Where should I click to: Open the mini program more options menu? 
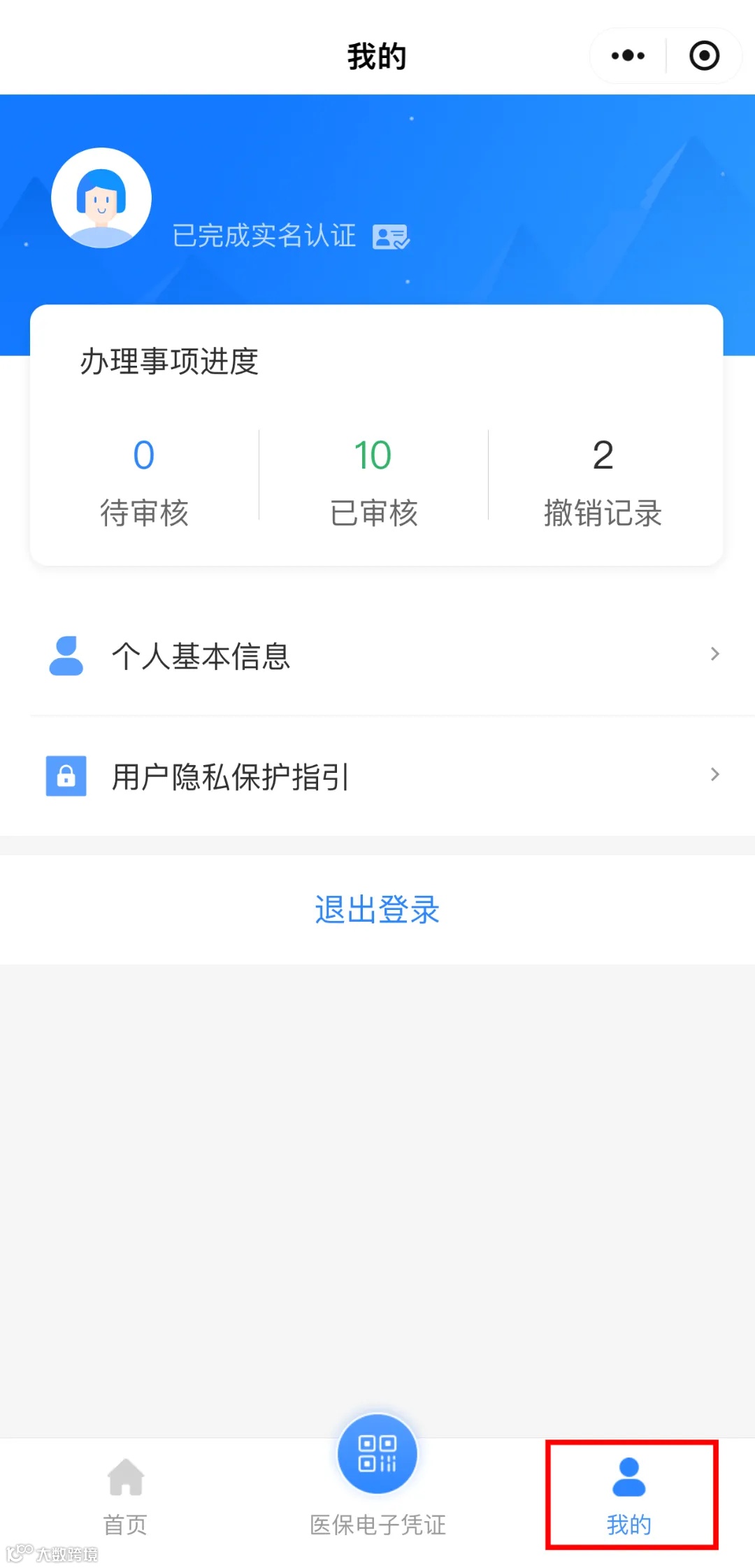click(628, 56)
